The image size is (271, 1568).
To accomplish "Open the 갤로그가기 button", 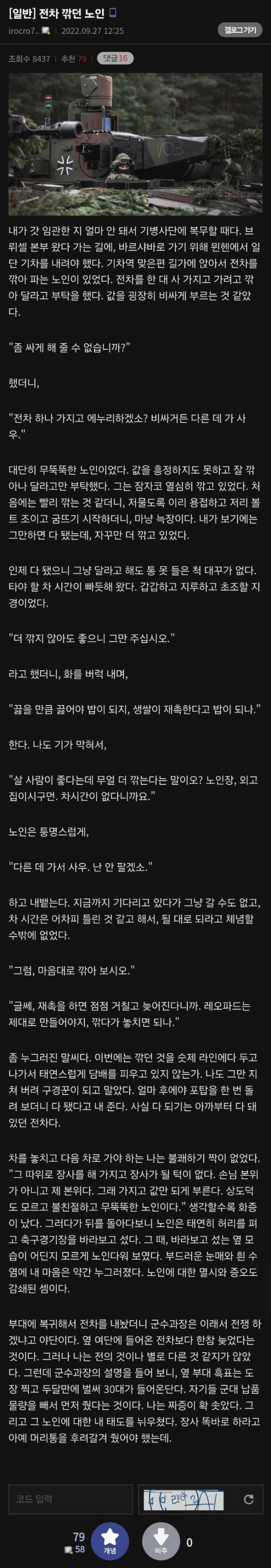I will 239,30.
